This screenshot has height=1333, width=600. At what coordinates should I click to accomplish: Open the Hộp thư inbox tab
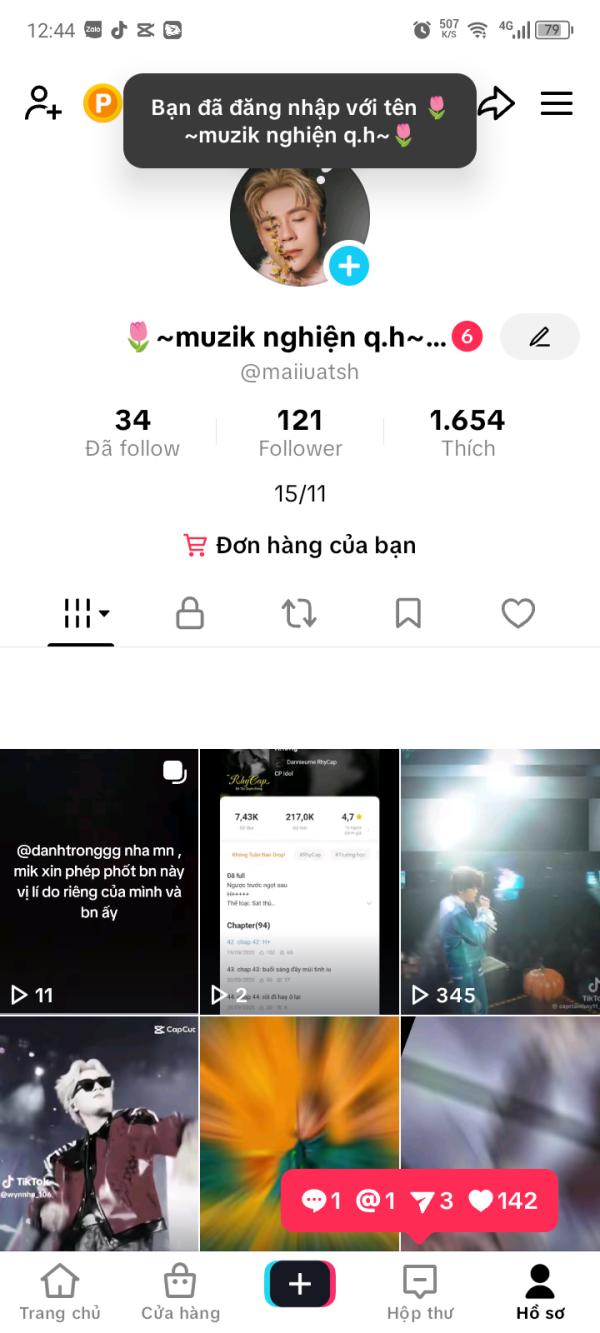pyautogui.click(x=420, y=1291)
